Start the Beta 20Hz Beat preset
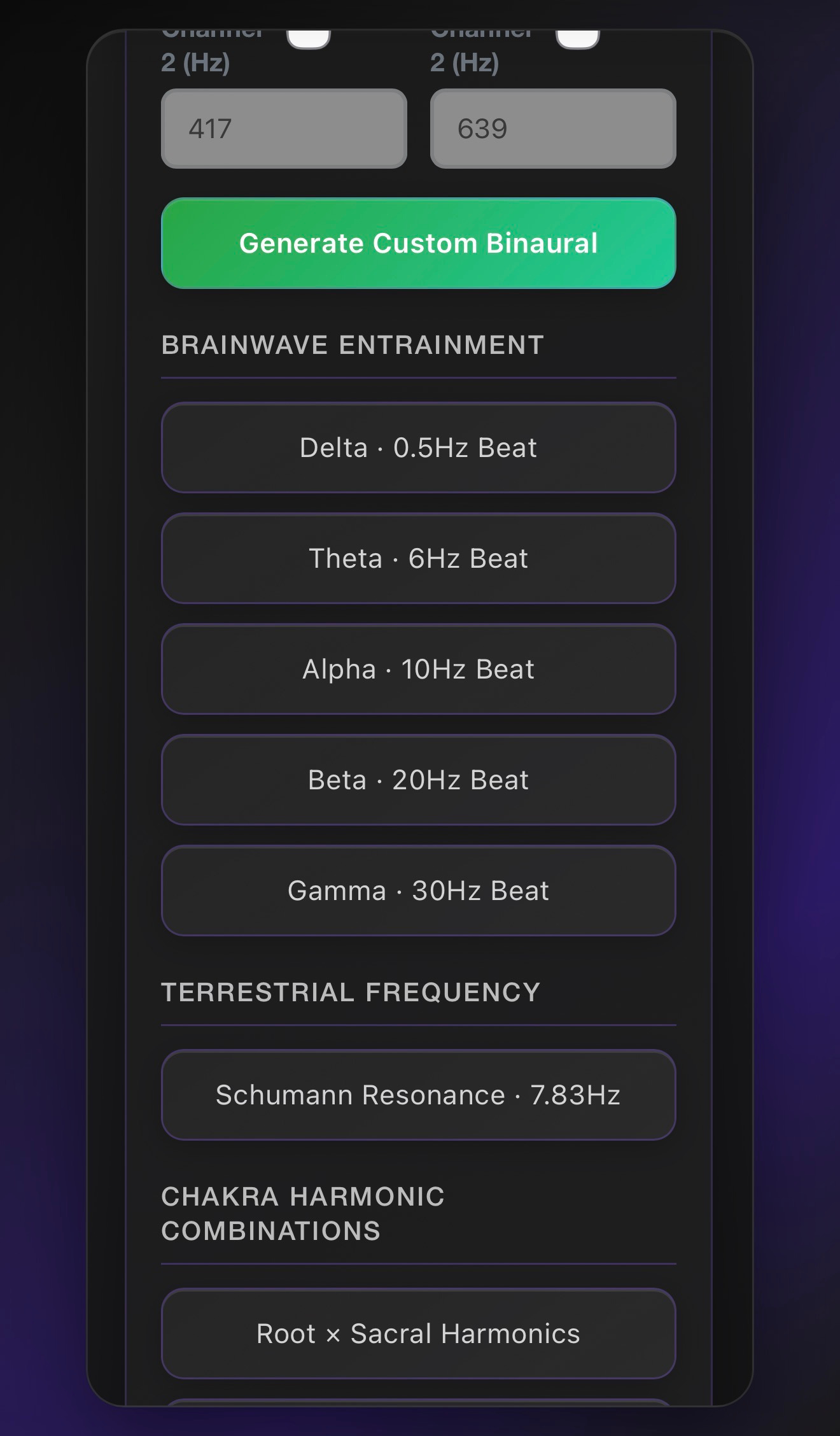The image size is (840, 1436). [418, 780]
